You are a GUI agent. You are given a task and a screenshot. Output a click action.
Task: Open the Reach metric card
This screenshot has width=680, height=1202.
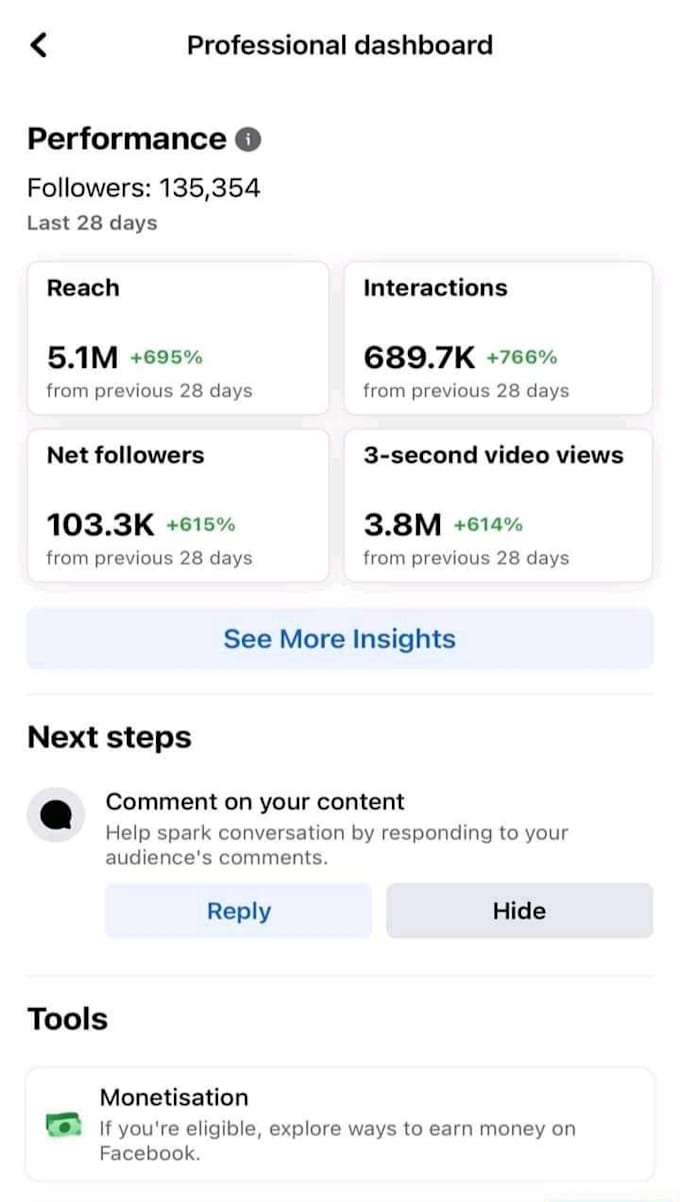point(177,338)
